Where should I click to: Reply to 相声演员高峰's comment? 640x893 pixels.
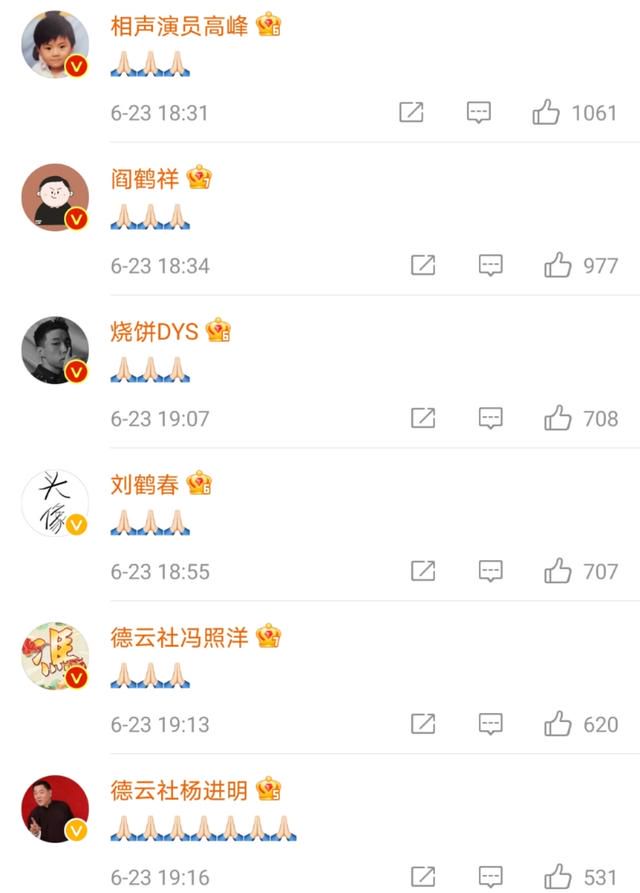(479, 113)
